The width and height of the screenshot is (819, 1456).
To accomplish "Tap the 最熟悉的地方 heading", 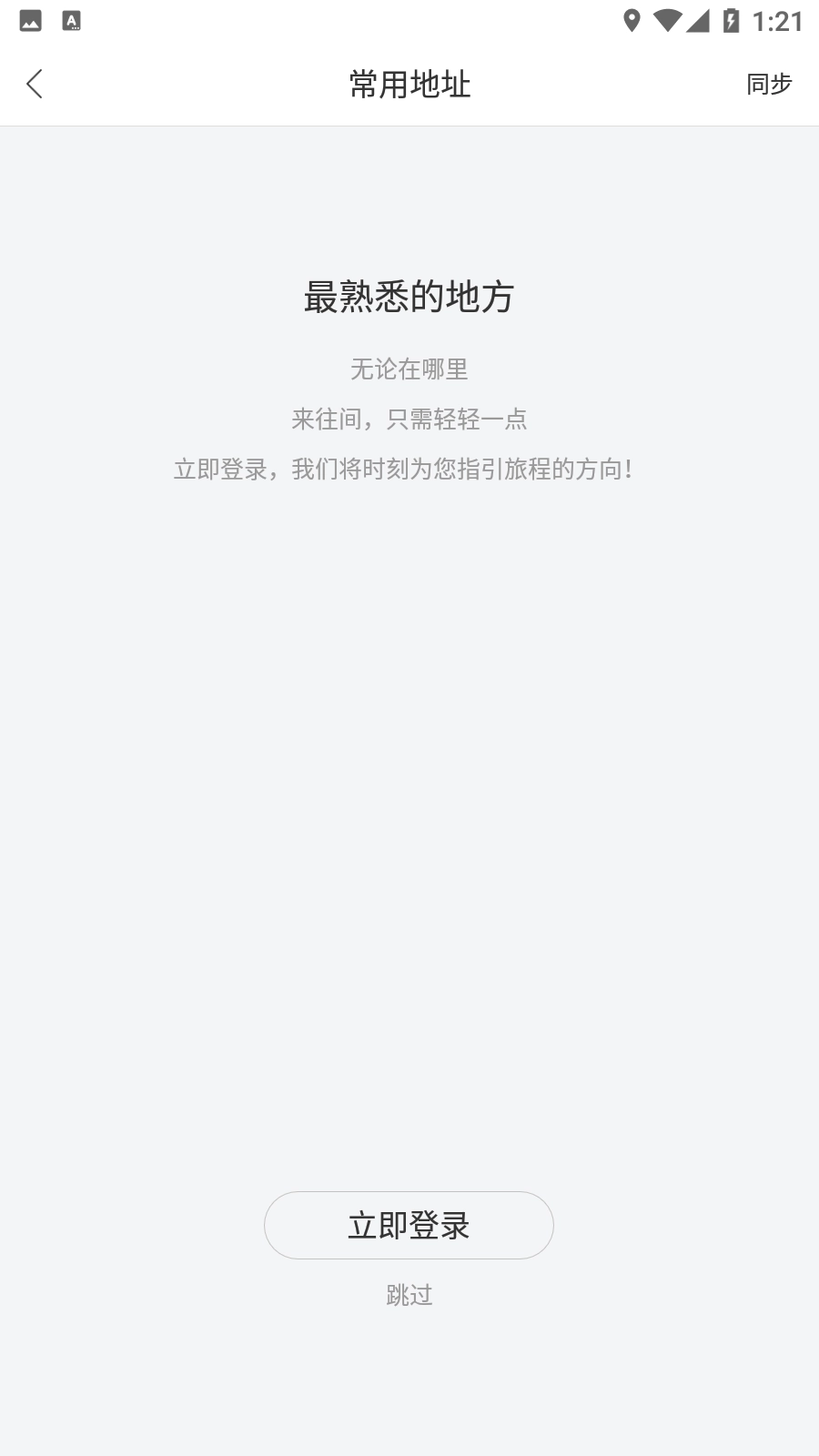I will [409, 296].
